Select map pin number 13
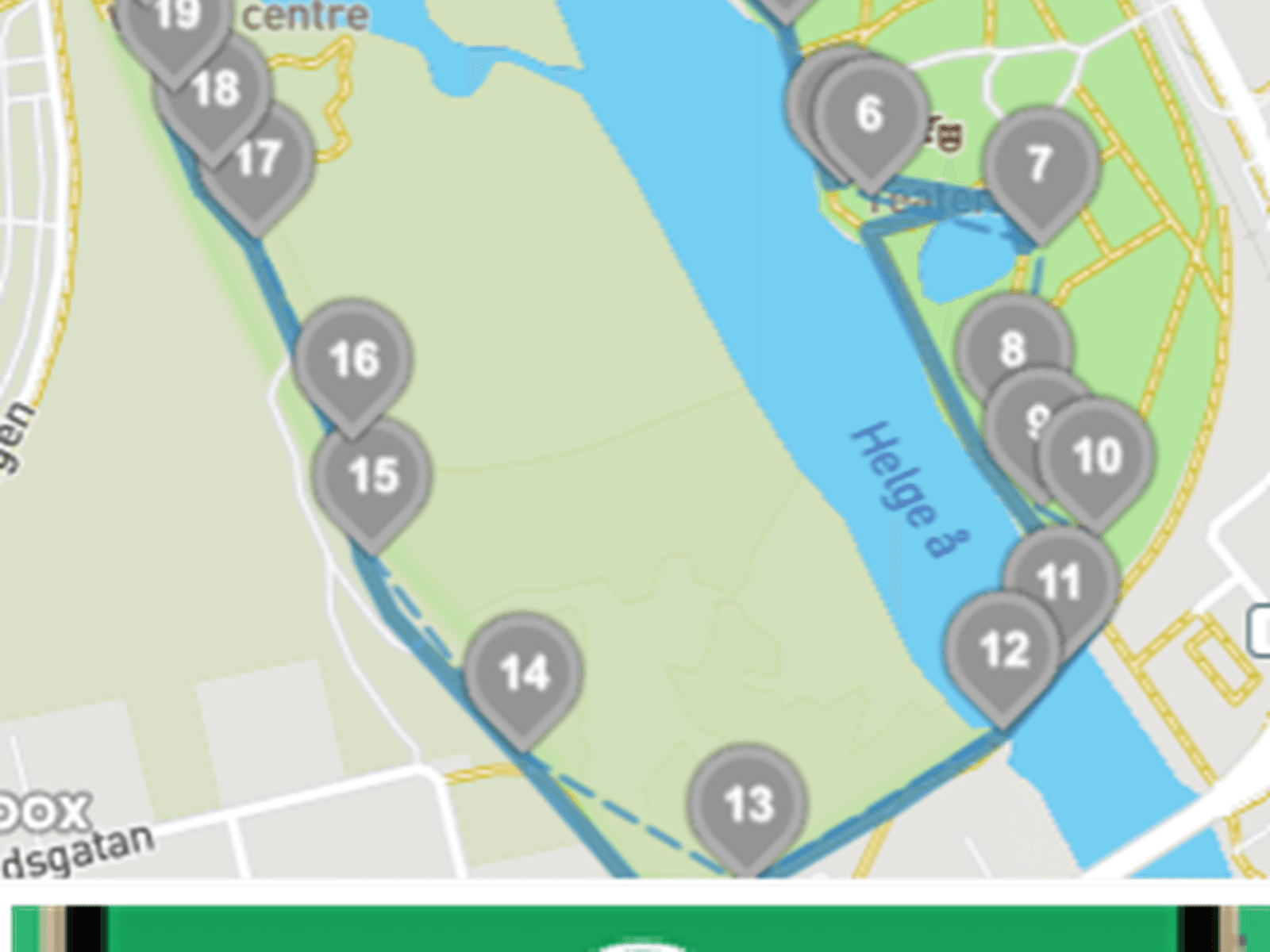The height and width of the screenshot is (952, 1270). pyautogui.click(x=747, y=804)
